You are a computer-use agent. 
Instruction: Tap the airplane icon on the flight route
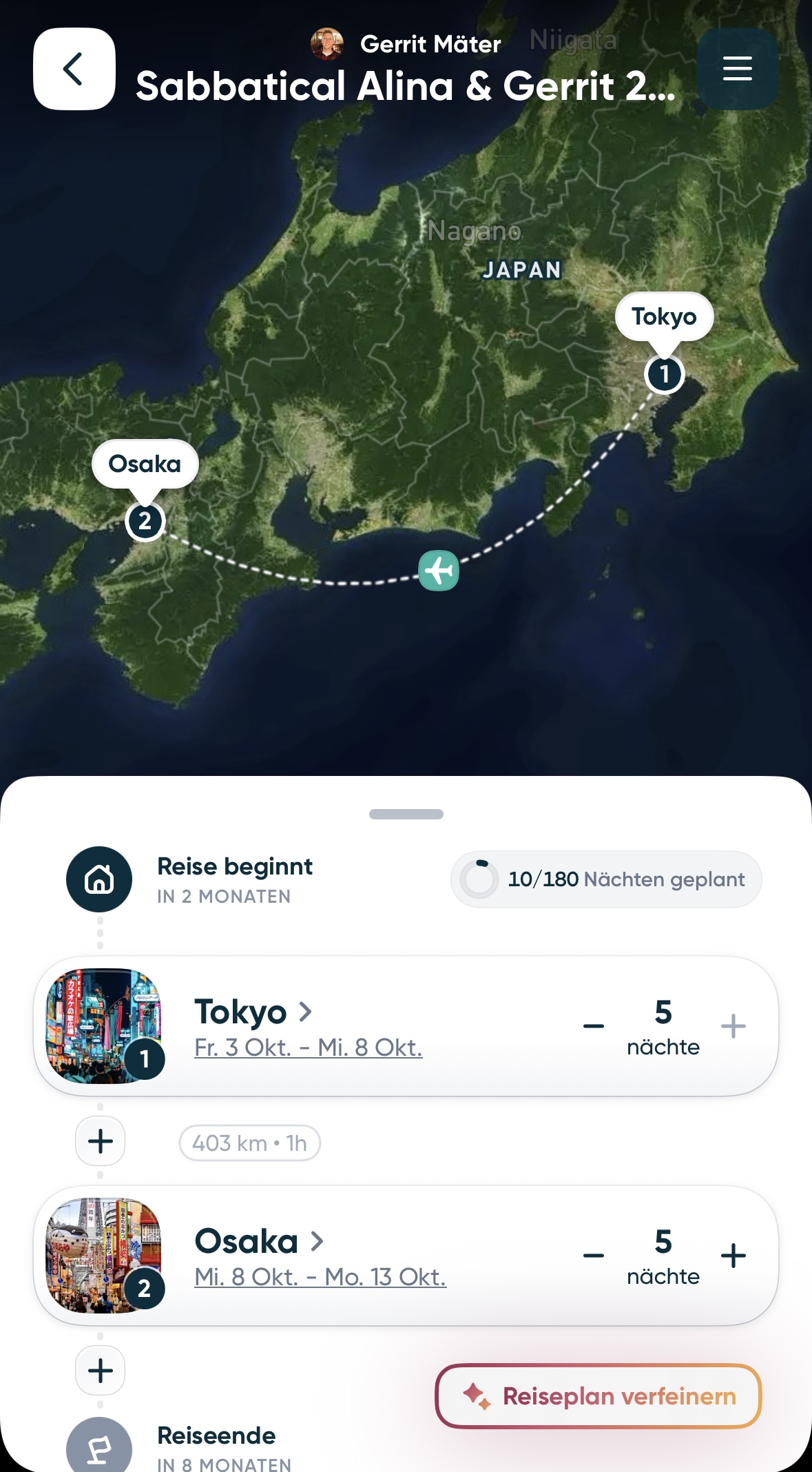438,571
